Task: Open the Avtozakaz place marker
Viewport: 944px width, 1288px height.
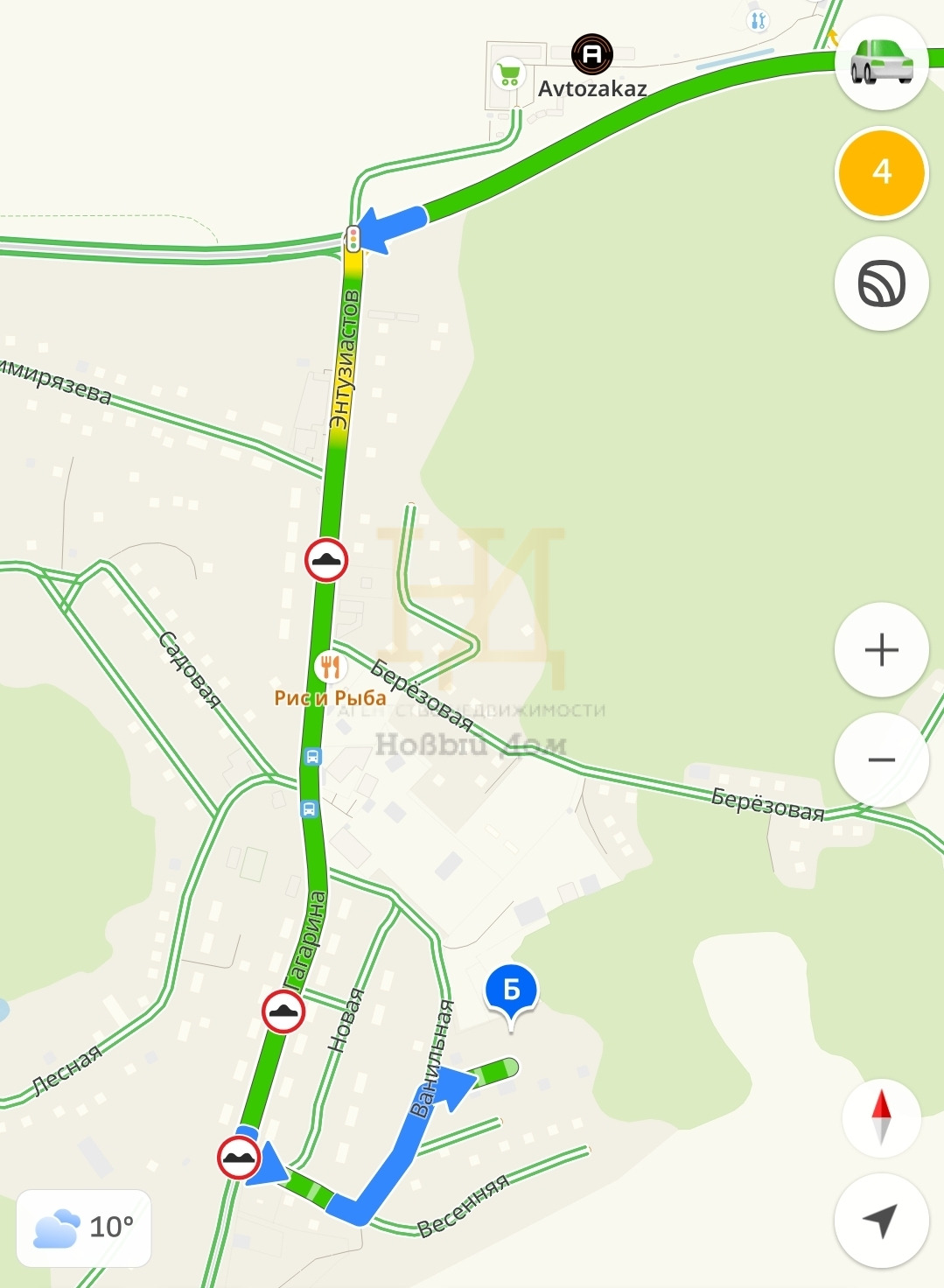Action: [592, 55]
